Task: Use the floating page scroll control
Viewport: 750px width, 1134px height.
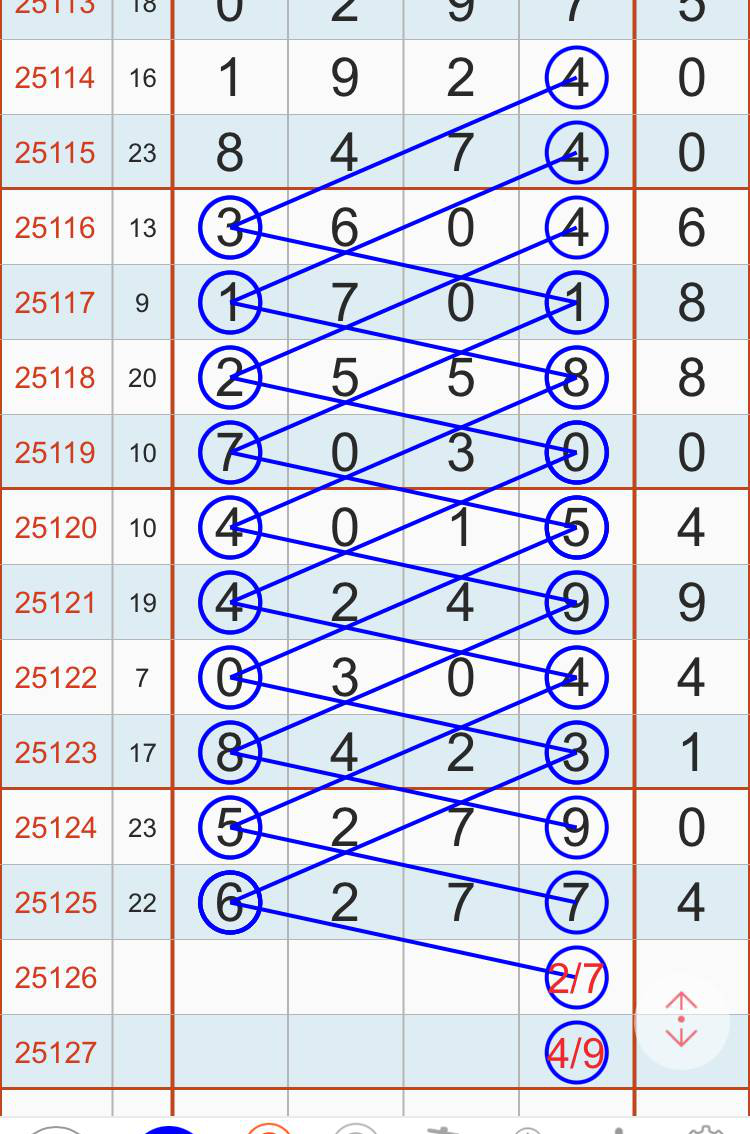Action: tap(681, 1019)
